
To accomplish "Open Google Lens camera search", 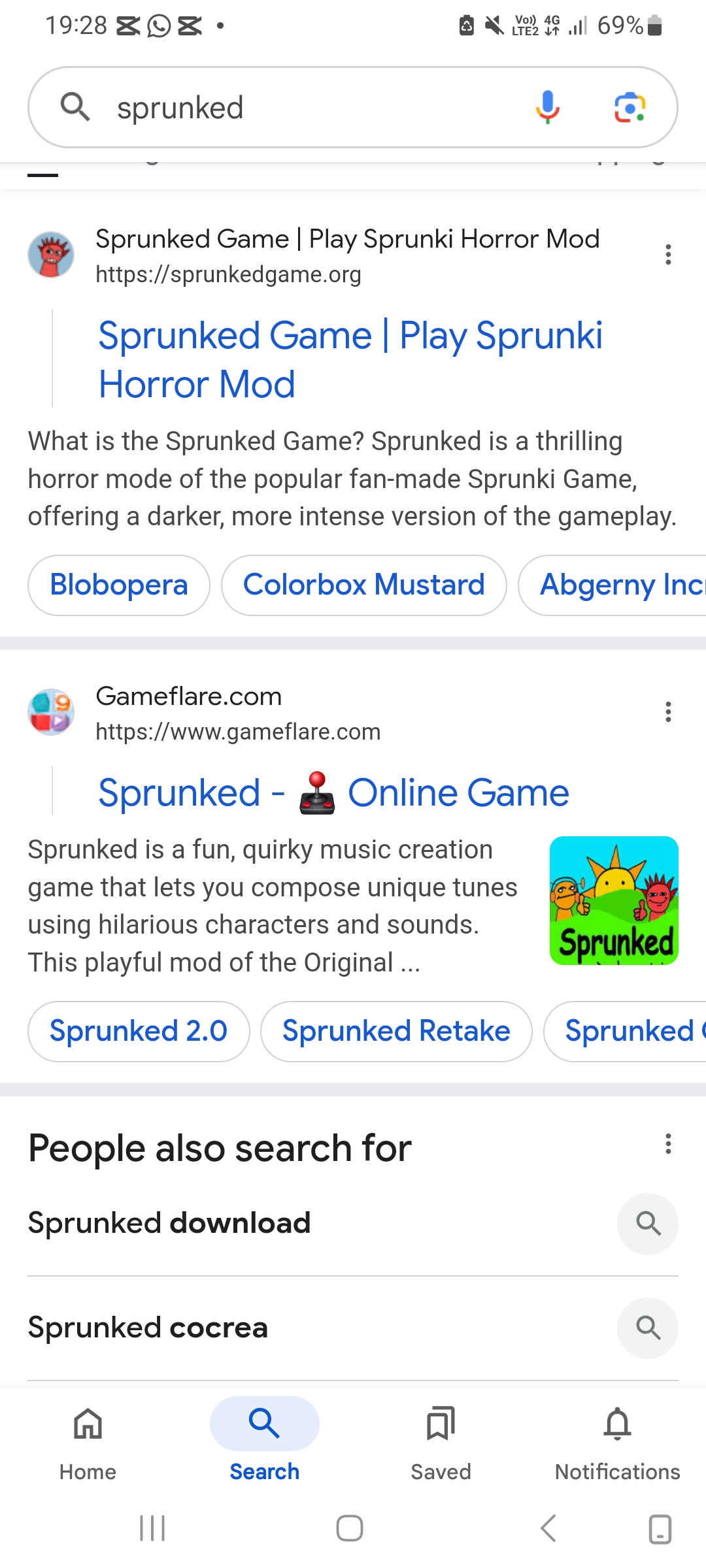I will 630,107.
